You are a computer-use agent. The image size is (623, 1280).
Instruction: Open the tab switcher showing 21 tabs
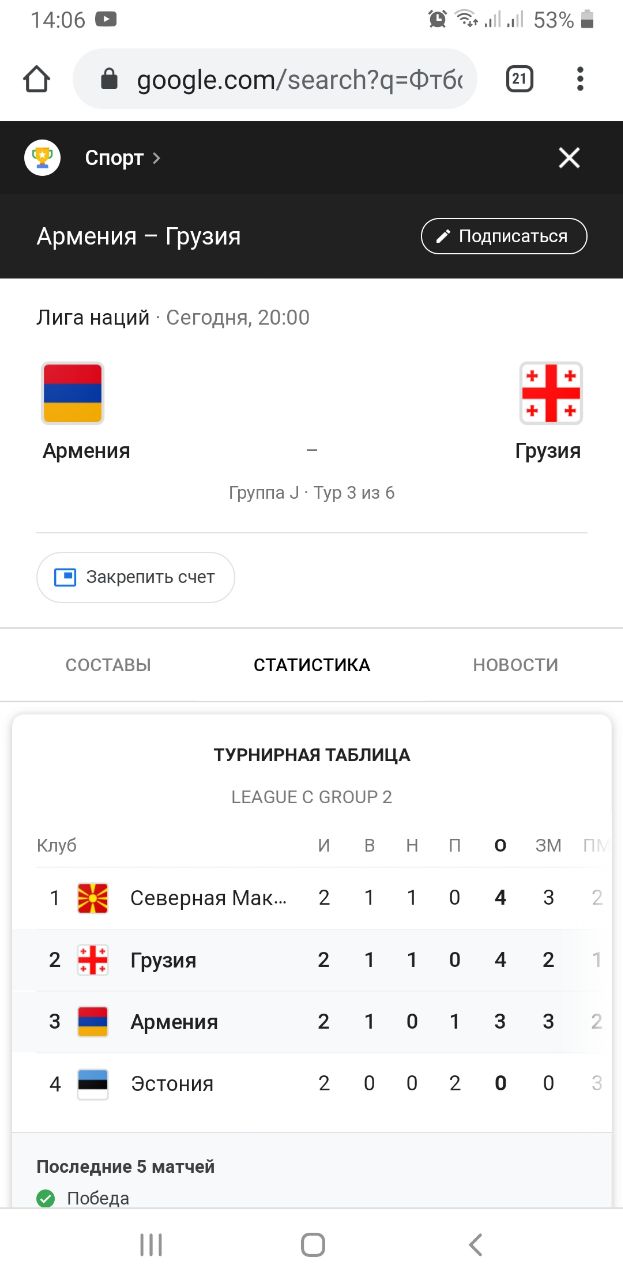coord(519,79)
